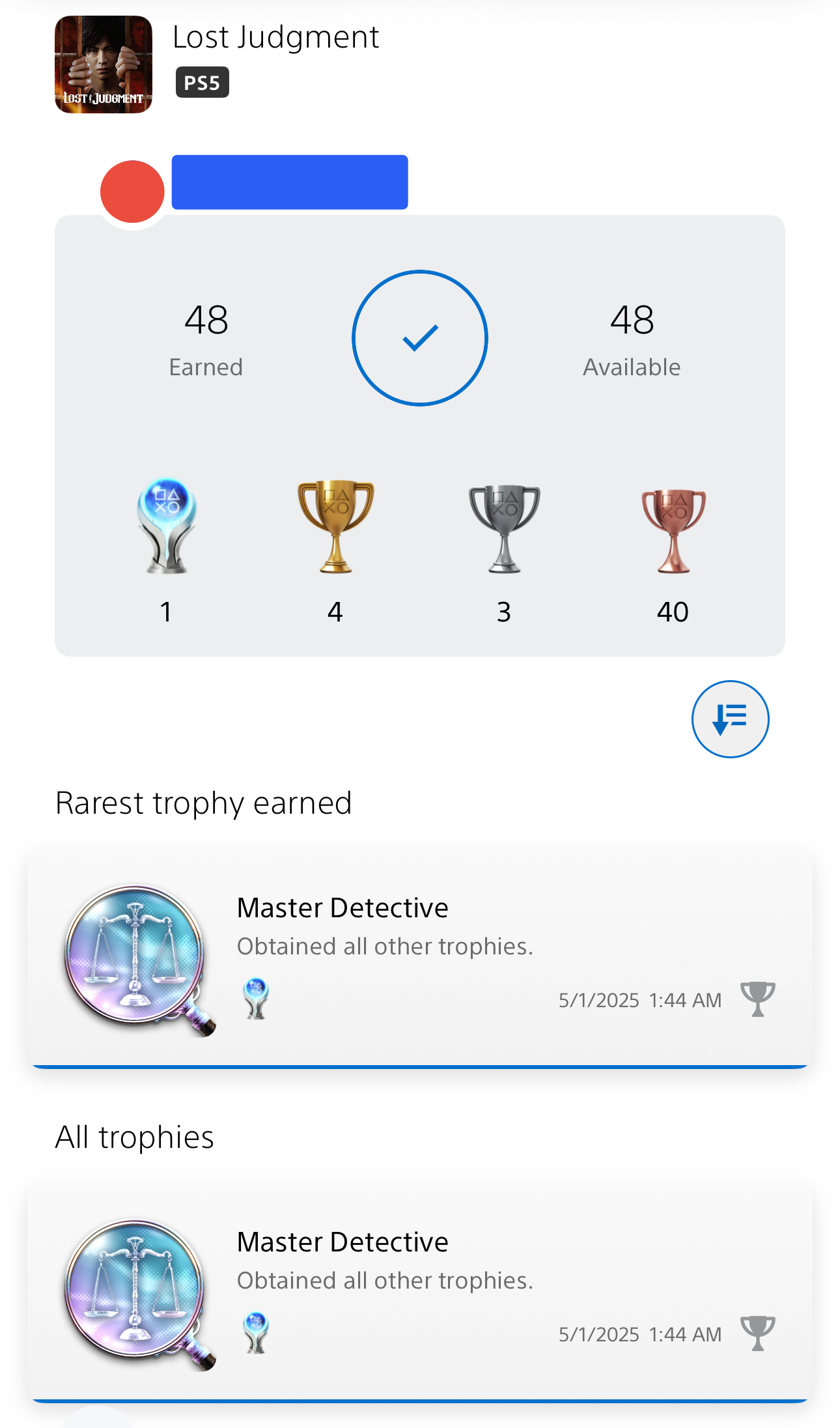Open the Lost Judgment game cover
This screenshot has width=840, height=1428.
tap(104, 64)
